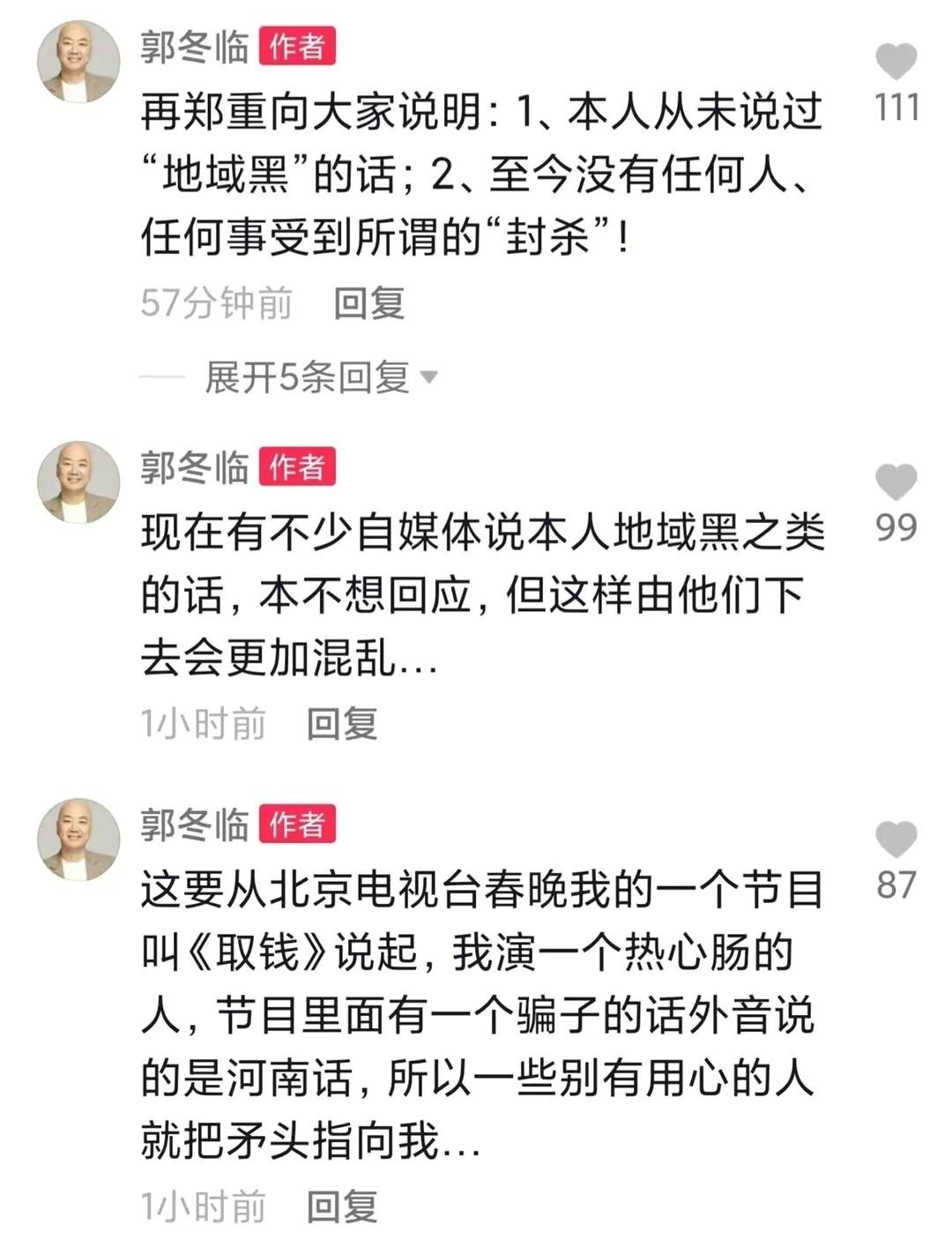Select the 1小时前 timestamp on second comment
The image size is (952, 1247).
tap(203, 725)
